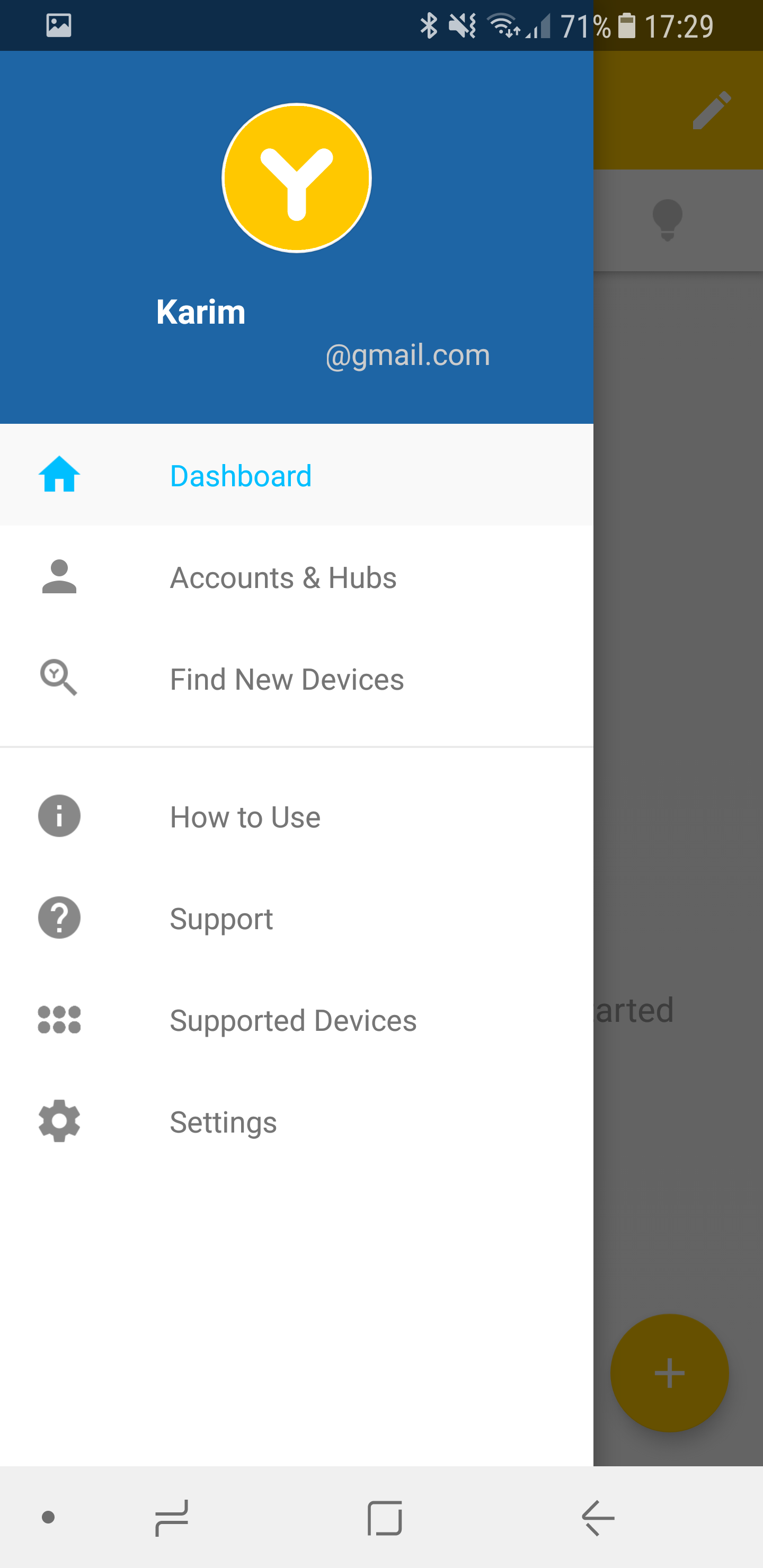Open Settings from the drawer
Screen dimensions: 763x1568
tap(223, 1122)
